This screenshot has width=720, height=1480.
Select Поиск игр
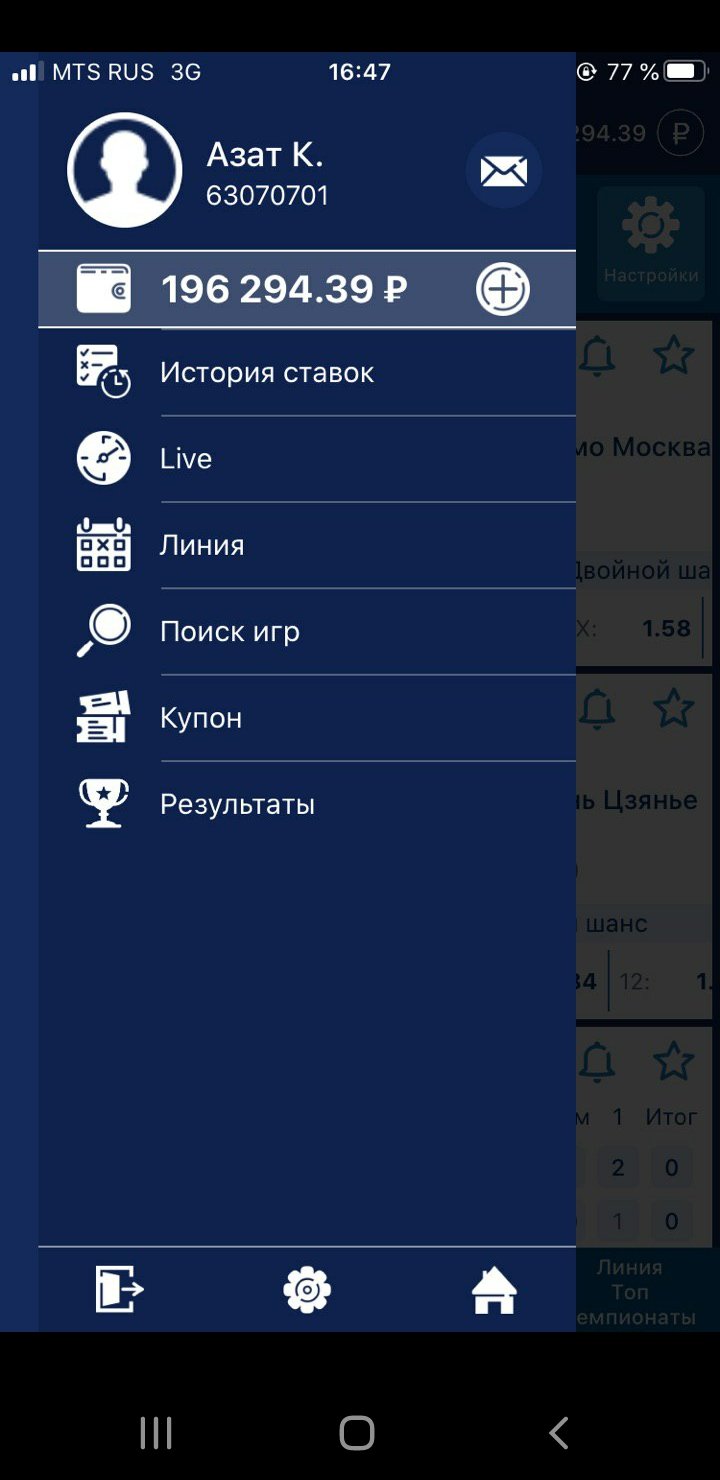tap(229, 632)
